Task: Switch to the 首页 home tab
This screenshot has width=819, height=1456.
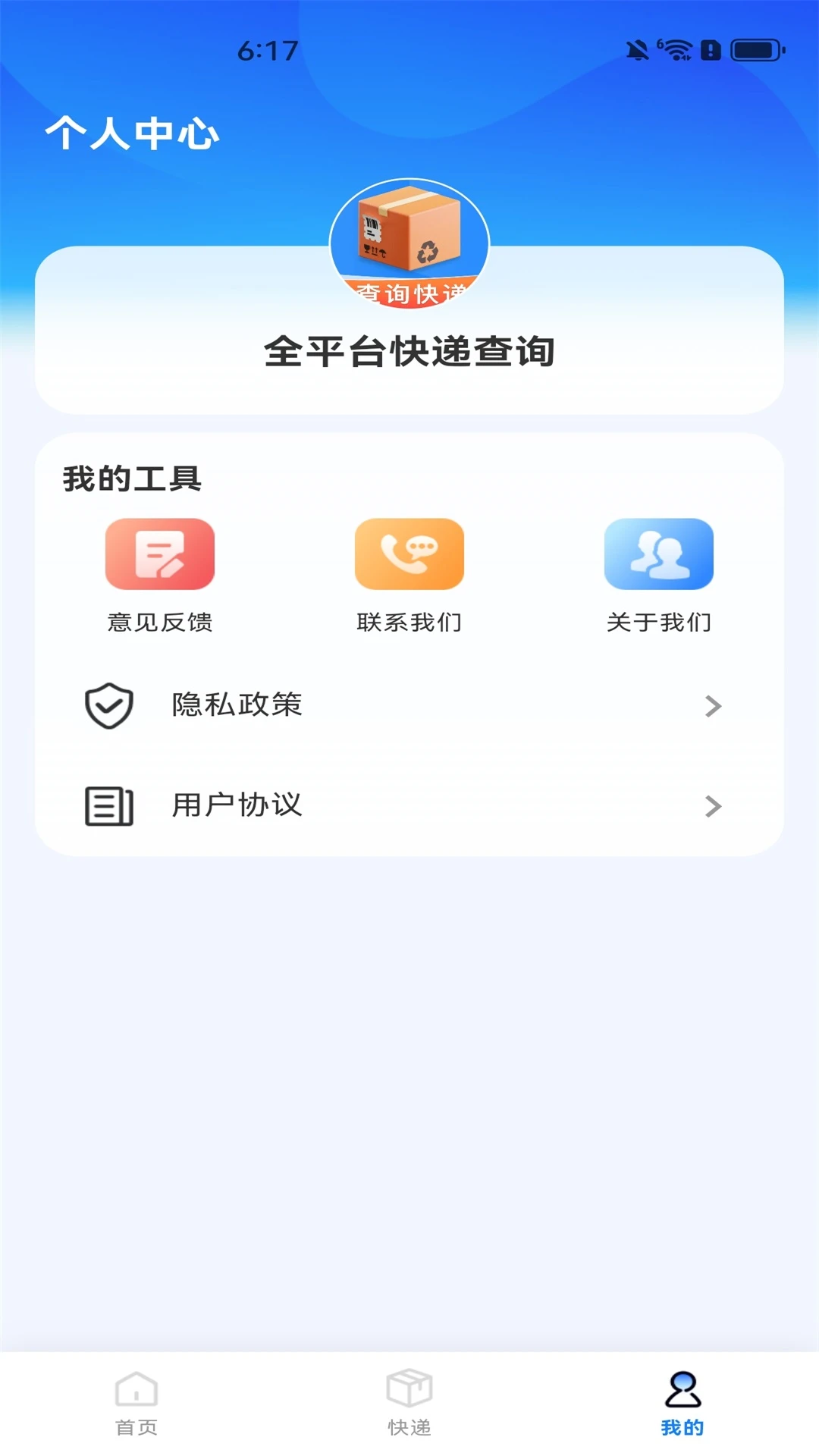Action: click(136, 1403)
